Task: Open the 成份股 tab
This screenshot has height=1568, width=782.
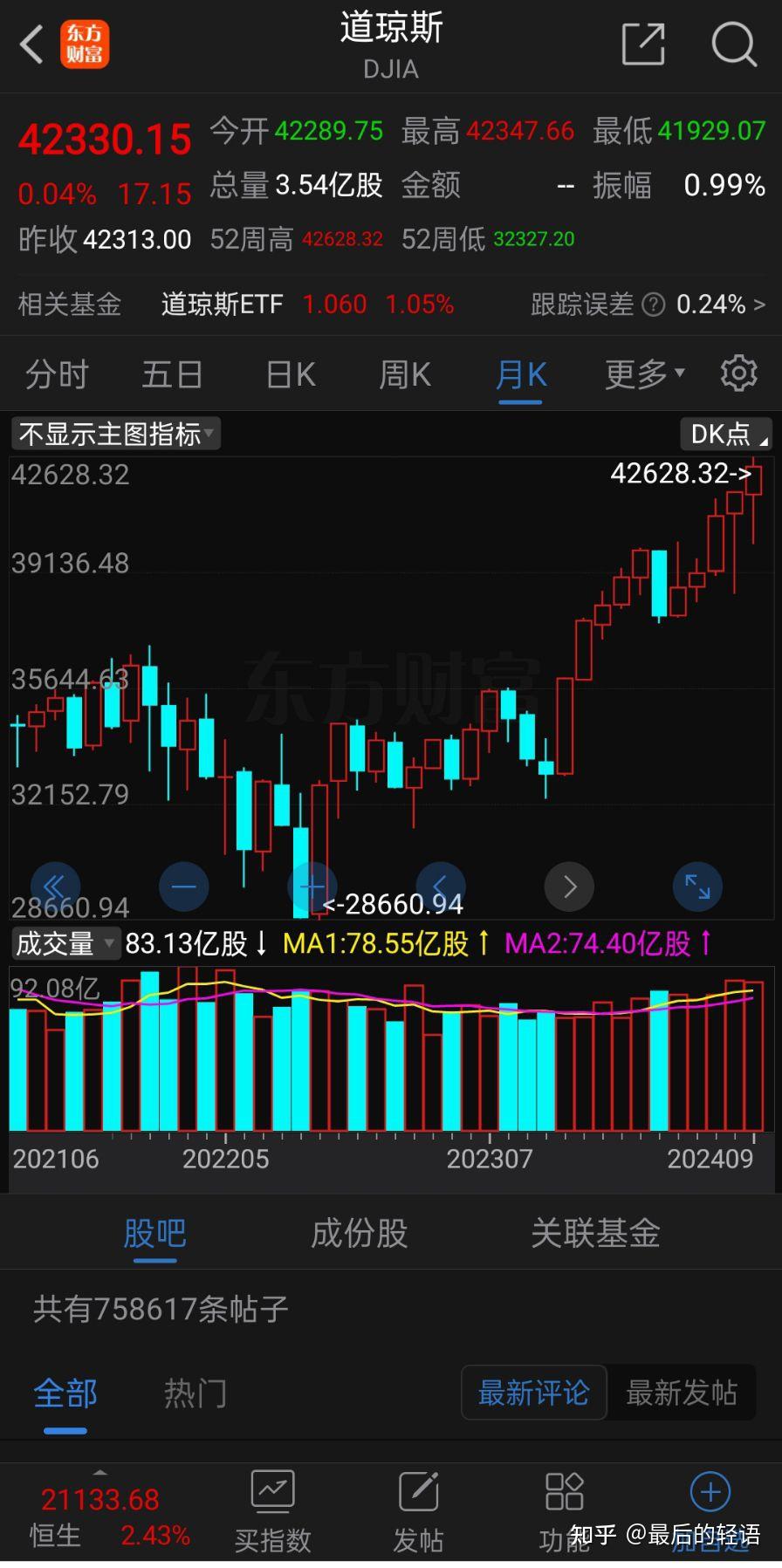Action: 358,1232
